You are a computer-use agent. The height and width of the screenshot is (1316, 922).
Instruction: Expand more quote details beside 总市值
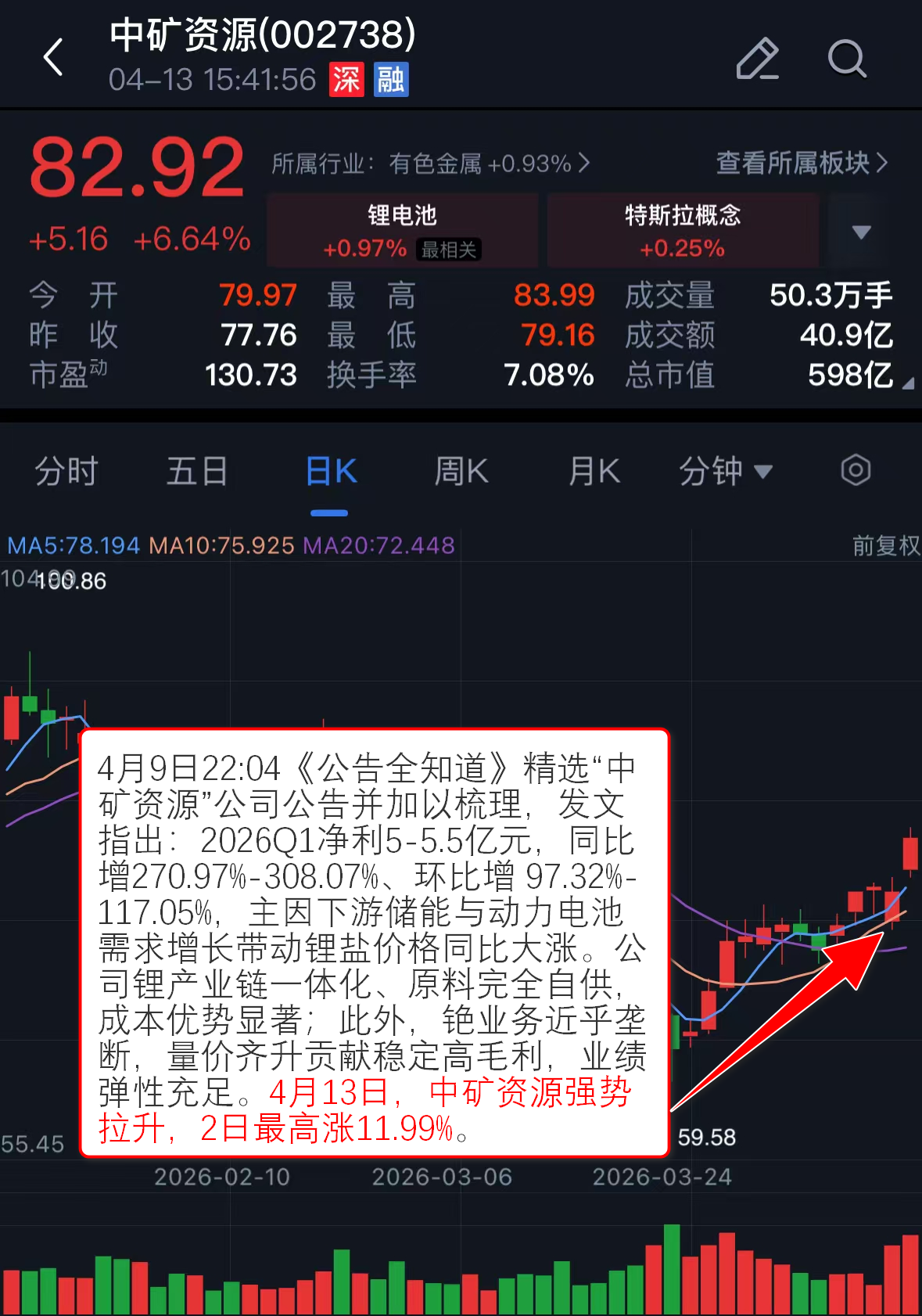click(906, 383)
